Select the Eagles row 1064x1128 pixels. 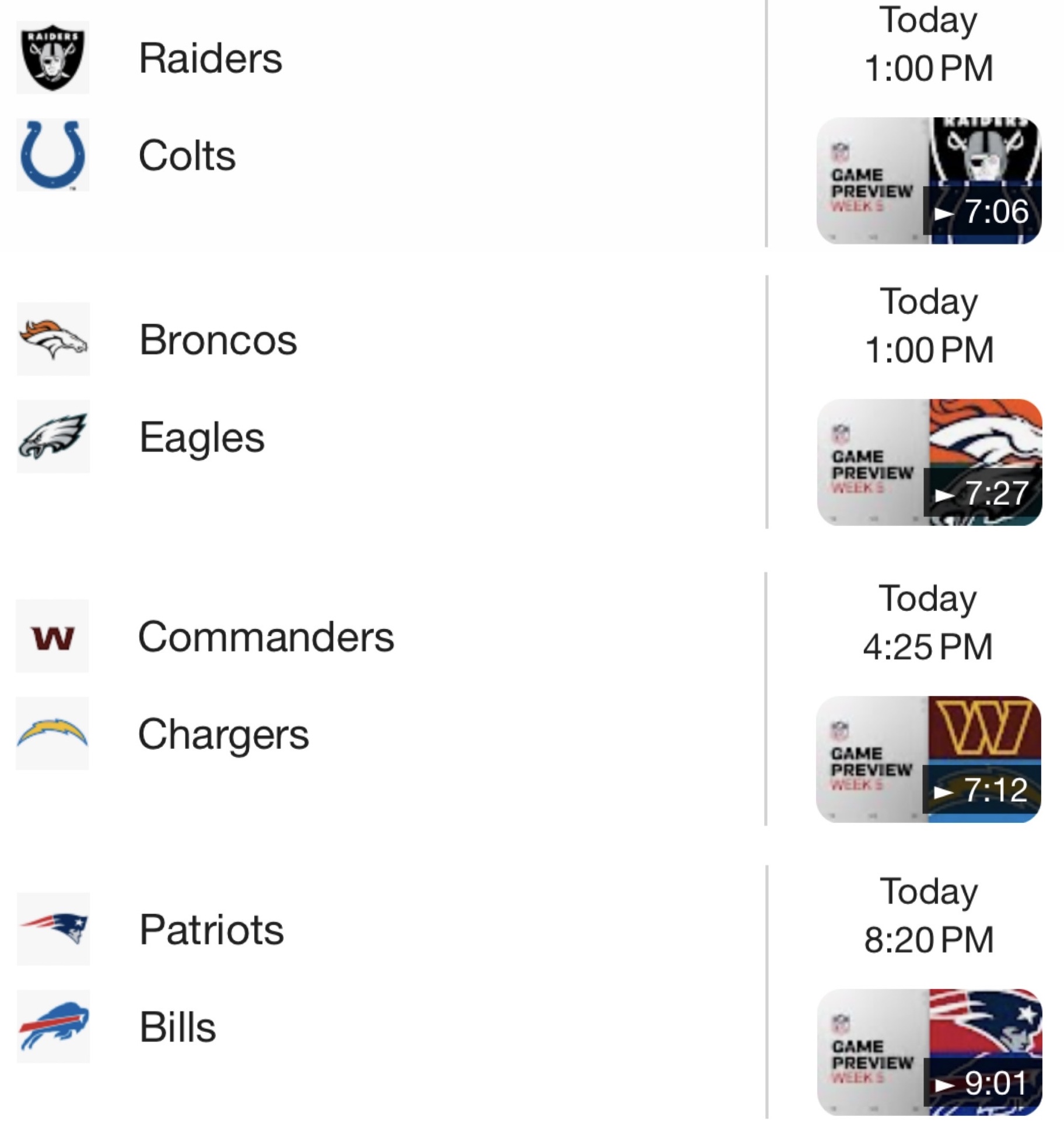(201, 436)
